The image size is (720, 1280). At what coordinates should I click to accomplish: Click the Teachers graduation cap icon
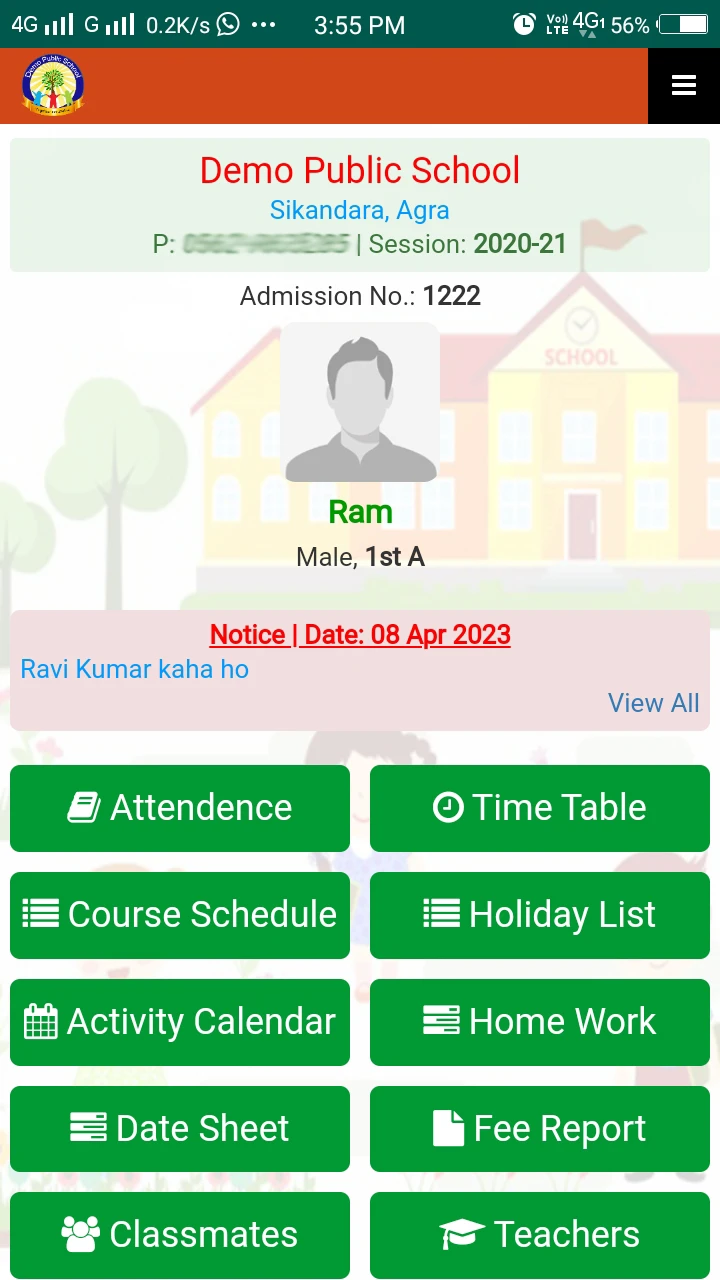[462, 1234]
